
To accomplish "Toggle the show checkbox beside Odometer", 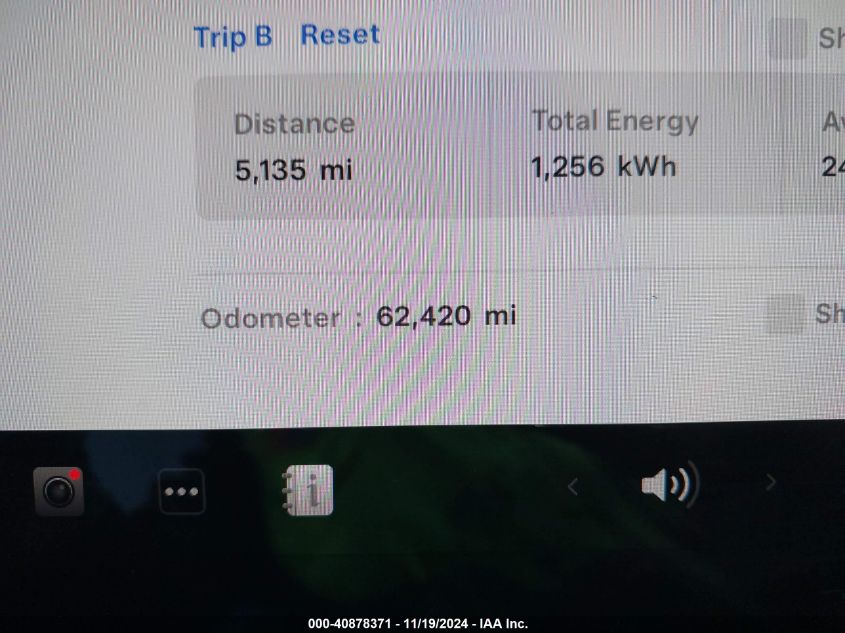I will [x=785, y=315].
